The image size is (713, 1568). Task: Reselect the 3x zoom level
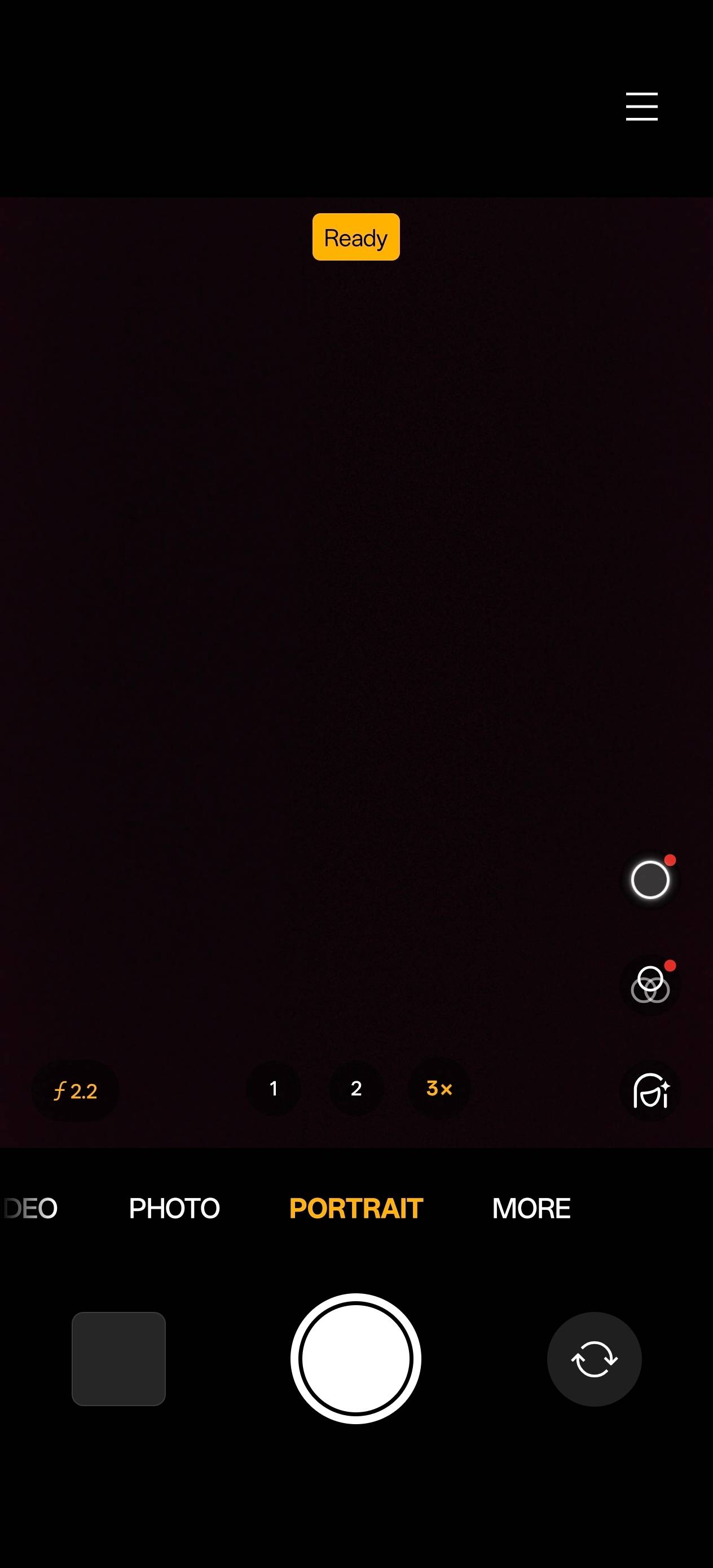pyautogui.click(x=438, y=1089)
